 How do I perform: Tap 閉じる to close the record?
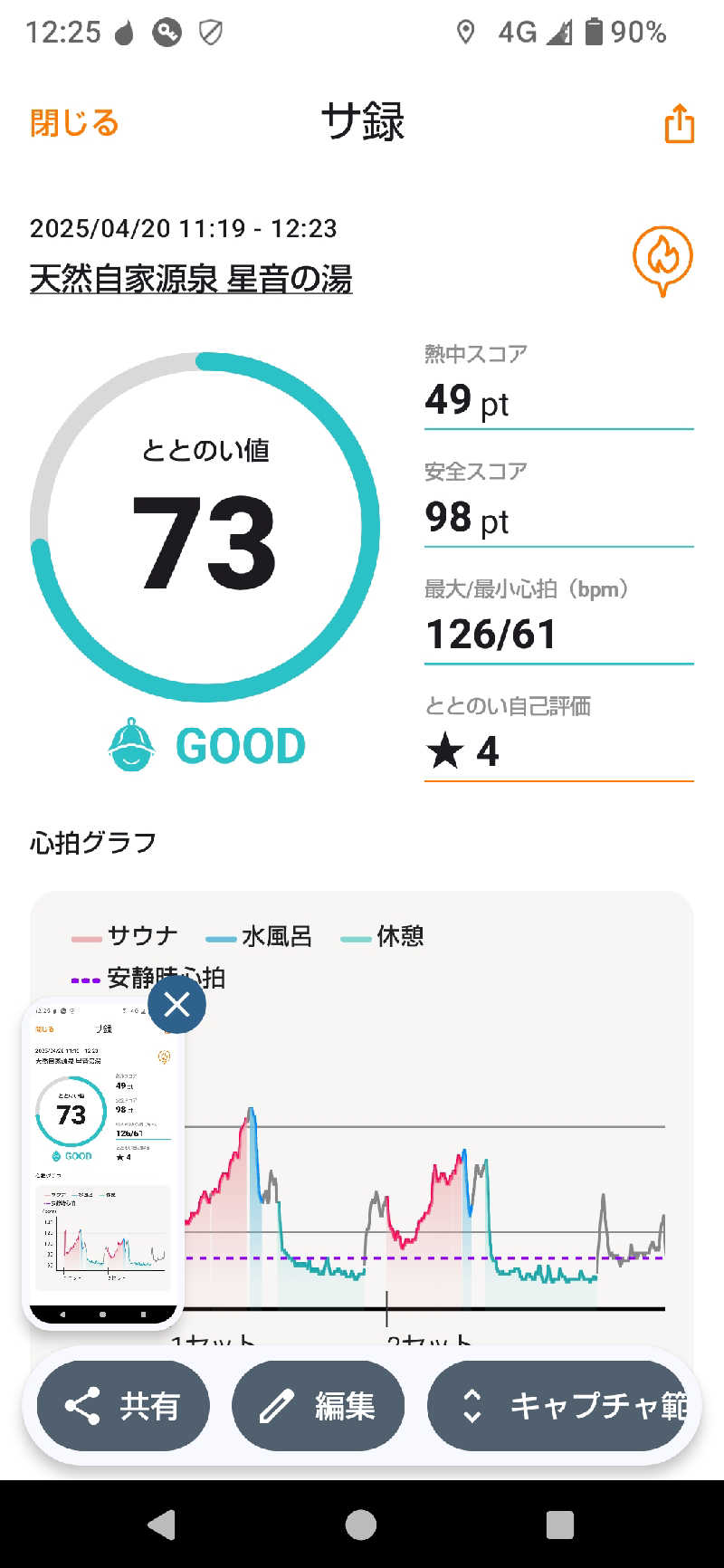[x=74, y=123]
